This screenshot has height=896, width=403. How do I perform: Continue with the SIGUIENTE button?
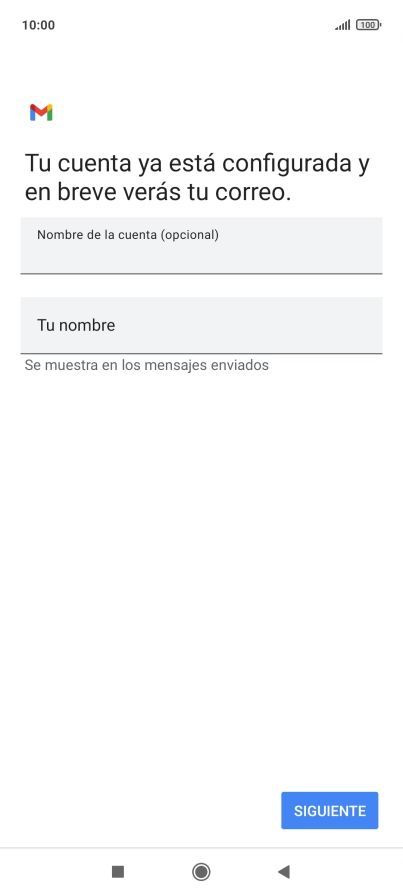point(329,810)
